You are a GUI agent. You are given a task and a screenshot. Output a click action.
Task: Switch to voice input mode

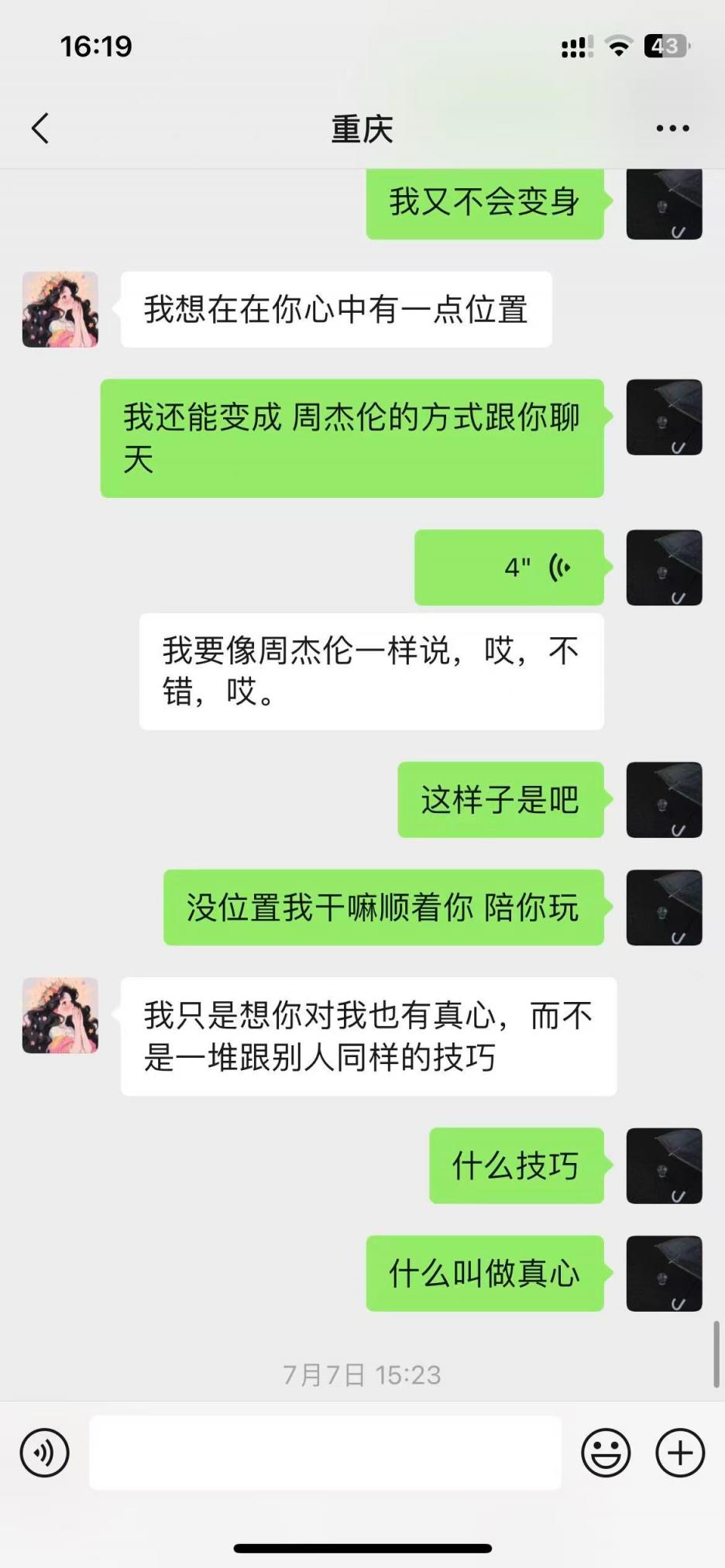[x=45, y=1453]
